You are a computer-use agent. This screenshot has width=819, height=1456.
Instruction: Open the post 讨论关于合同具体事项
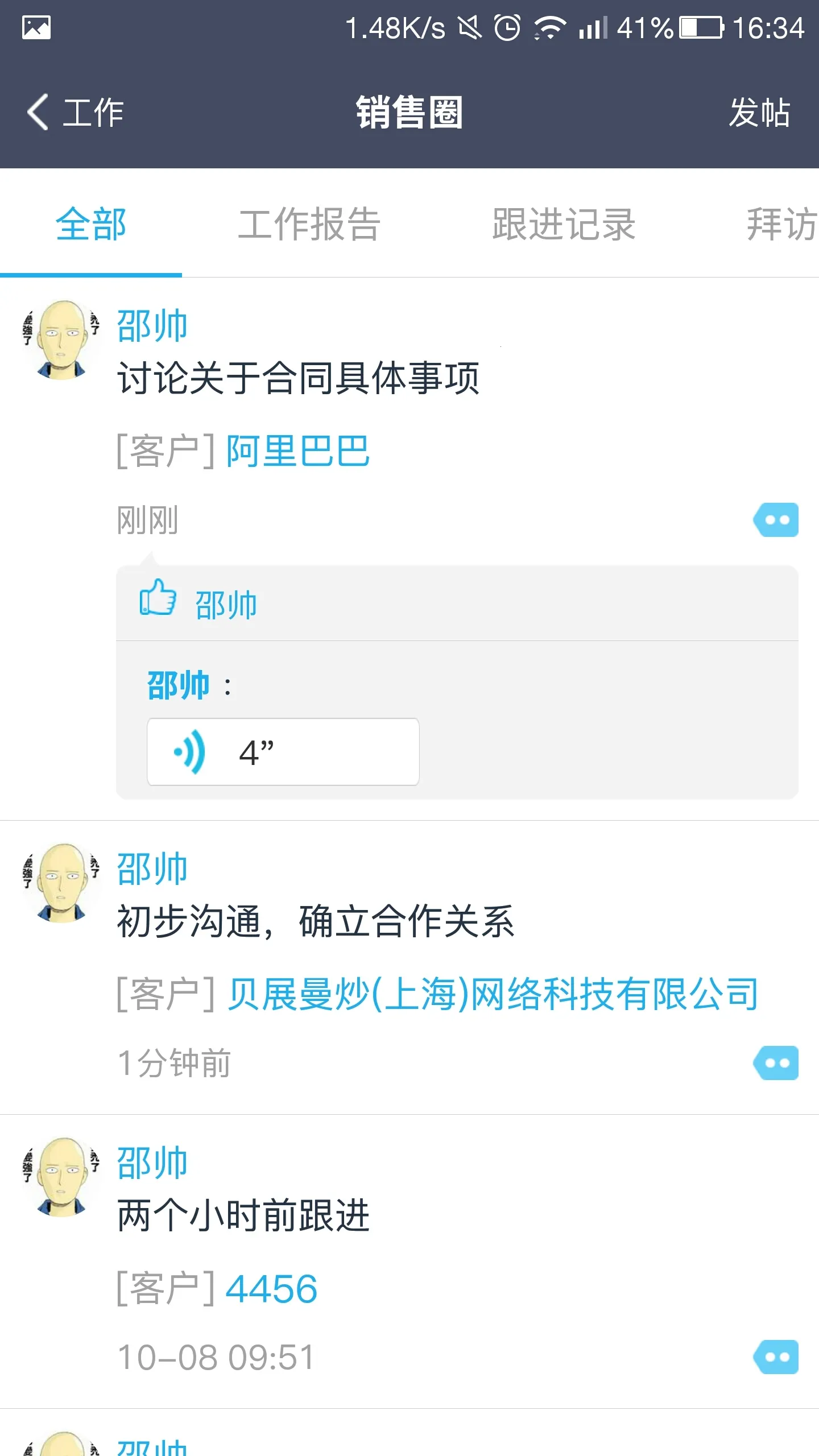tap(298, 378)
